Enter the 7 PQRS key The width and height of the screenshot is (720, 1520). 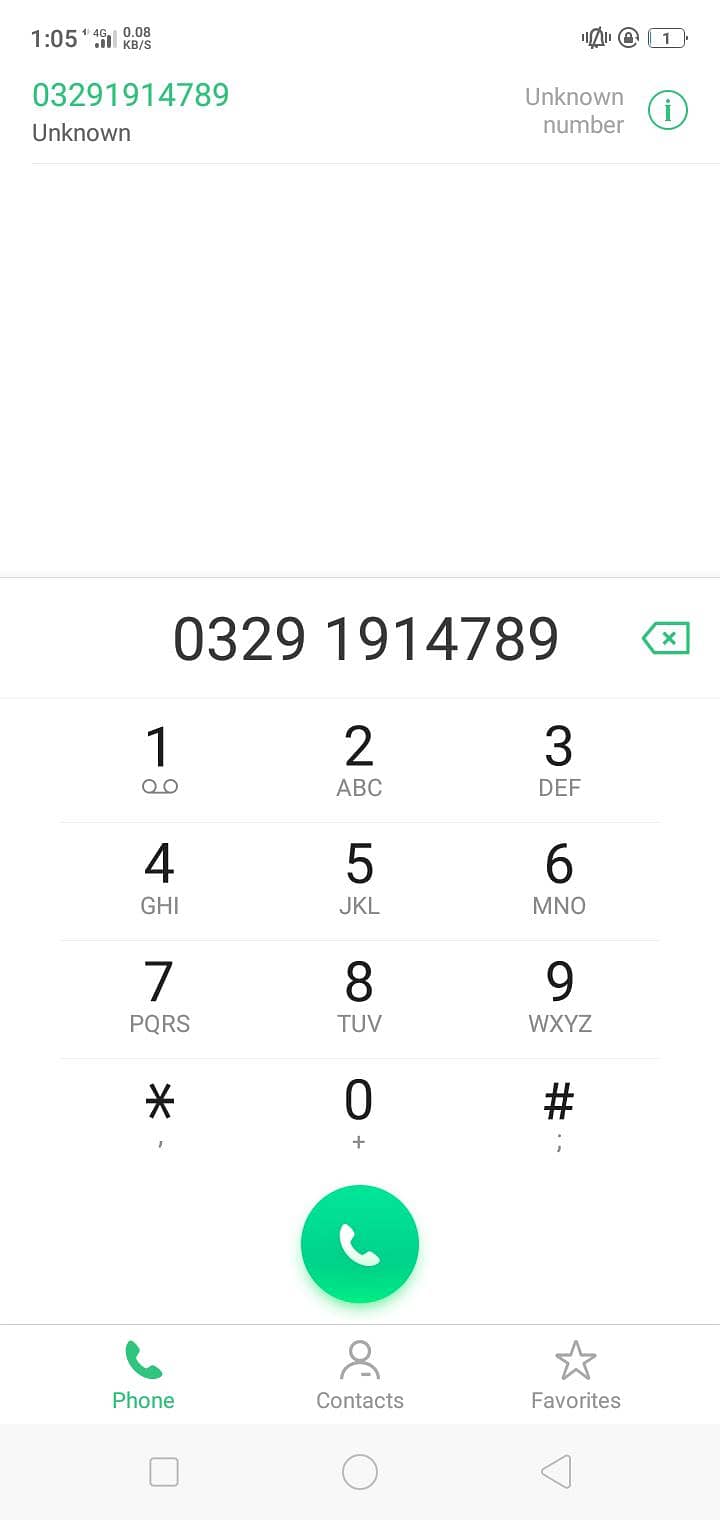160,996
